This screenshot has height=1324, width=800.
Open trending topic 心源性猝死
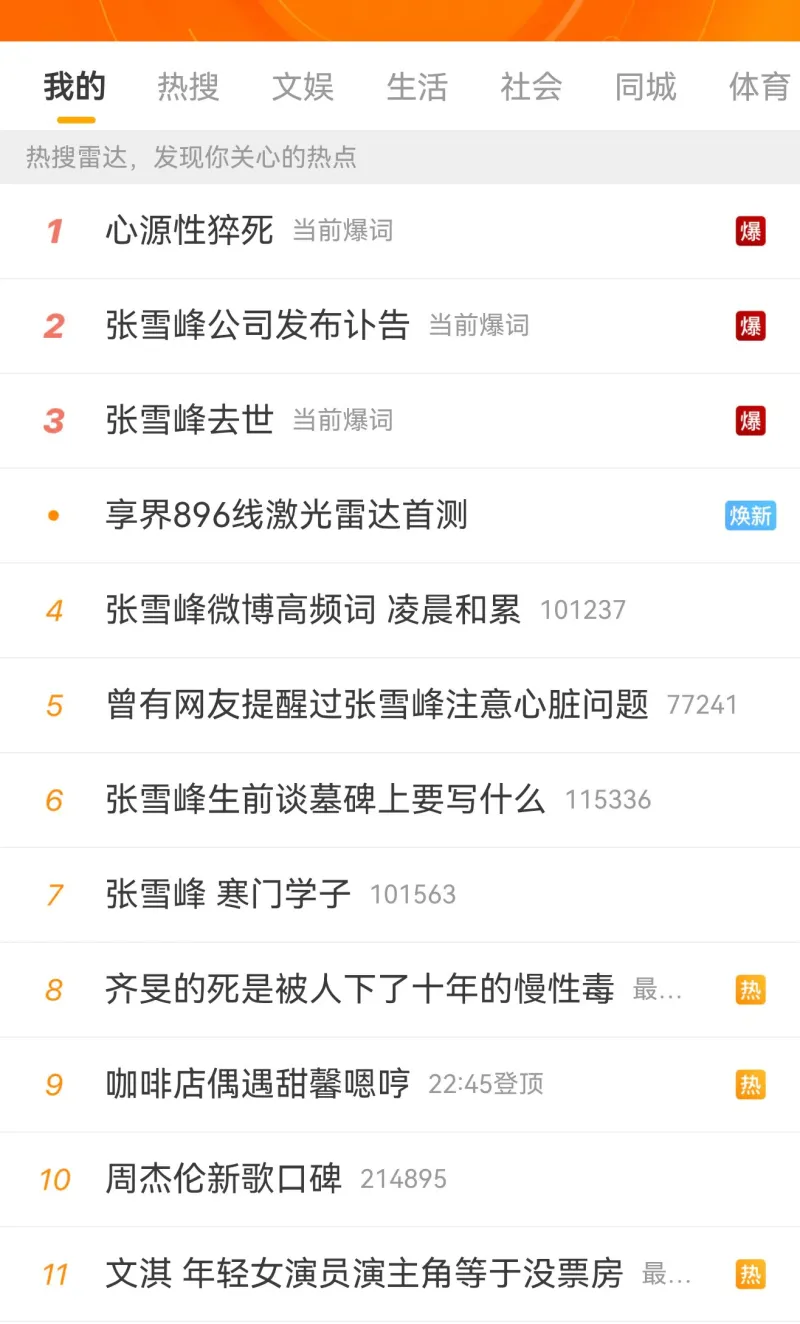[190, 231]
